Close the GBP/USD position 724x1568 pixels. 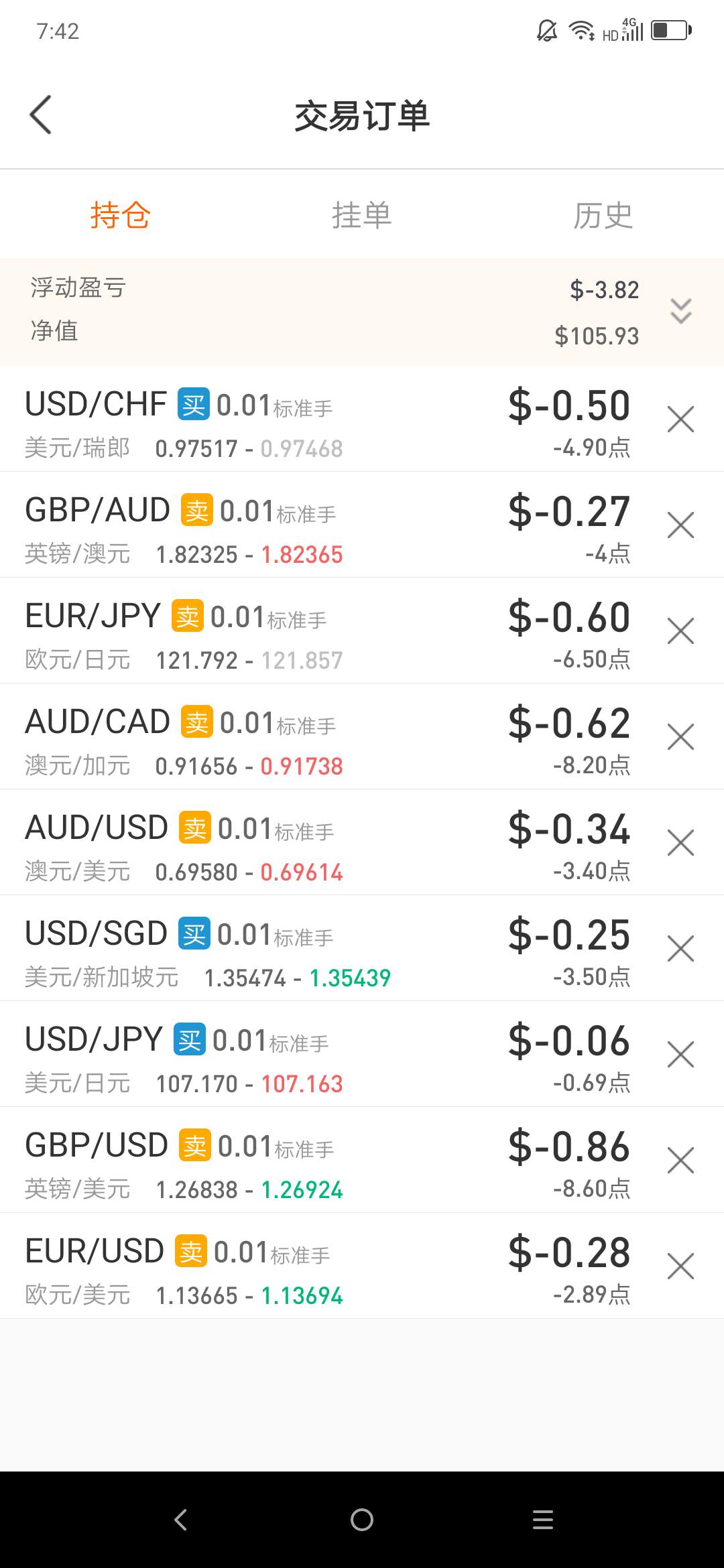680,1161
